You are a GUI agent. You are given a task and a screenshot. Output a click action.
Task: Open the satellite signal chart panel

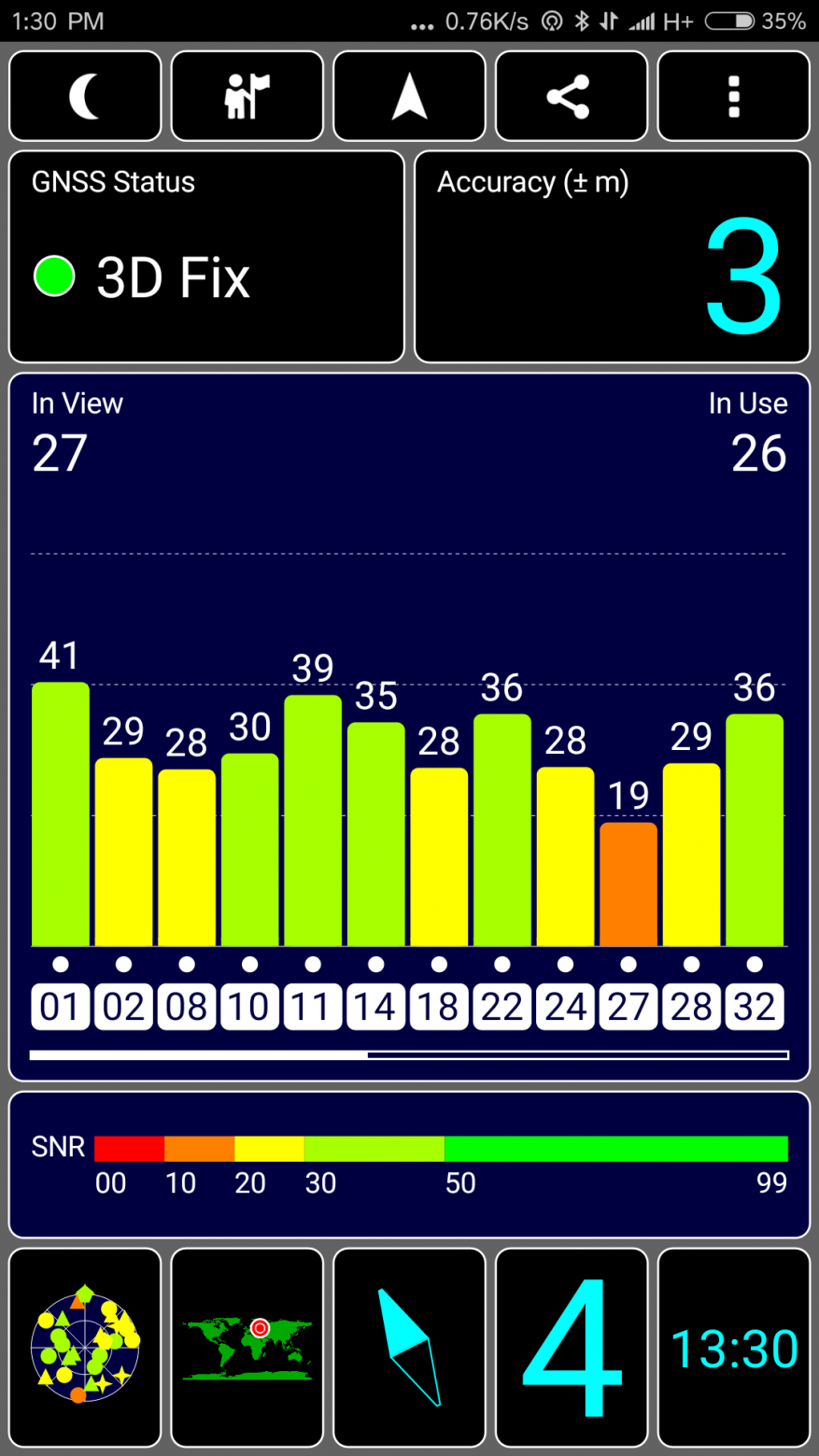409,727
